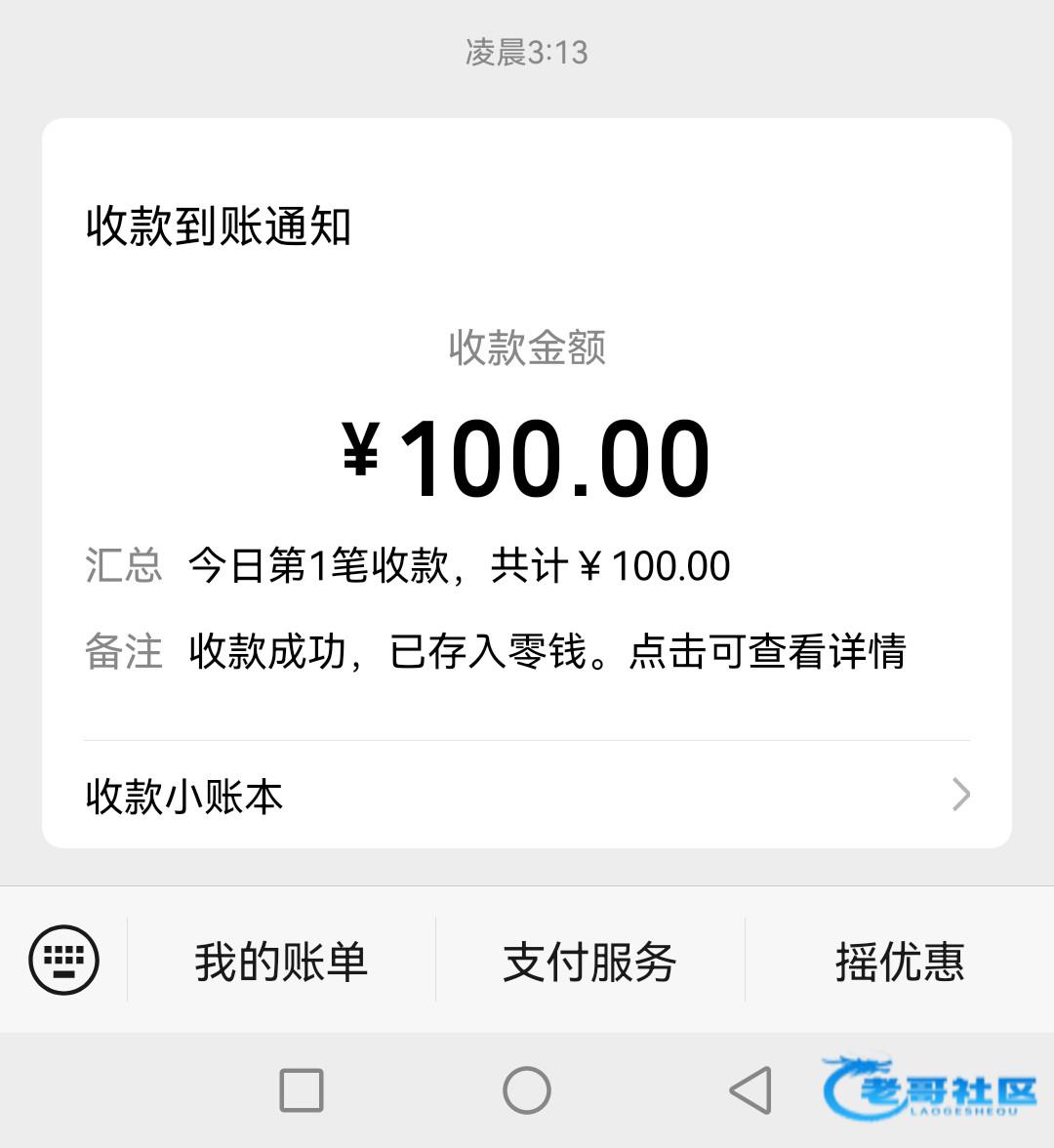The width and height of the screenshot is (1054, 1148).
Task: Tap the 摇优惠 button
Action: [899, 962]
